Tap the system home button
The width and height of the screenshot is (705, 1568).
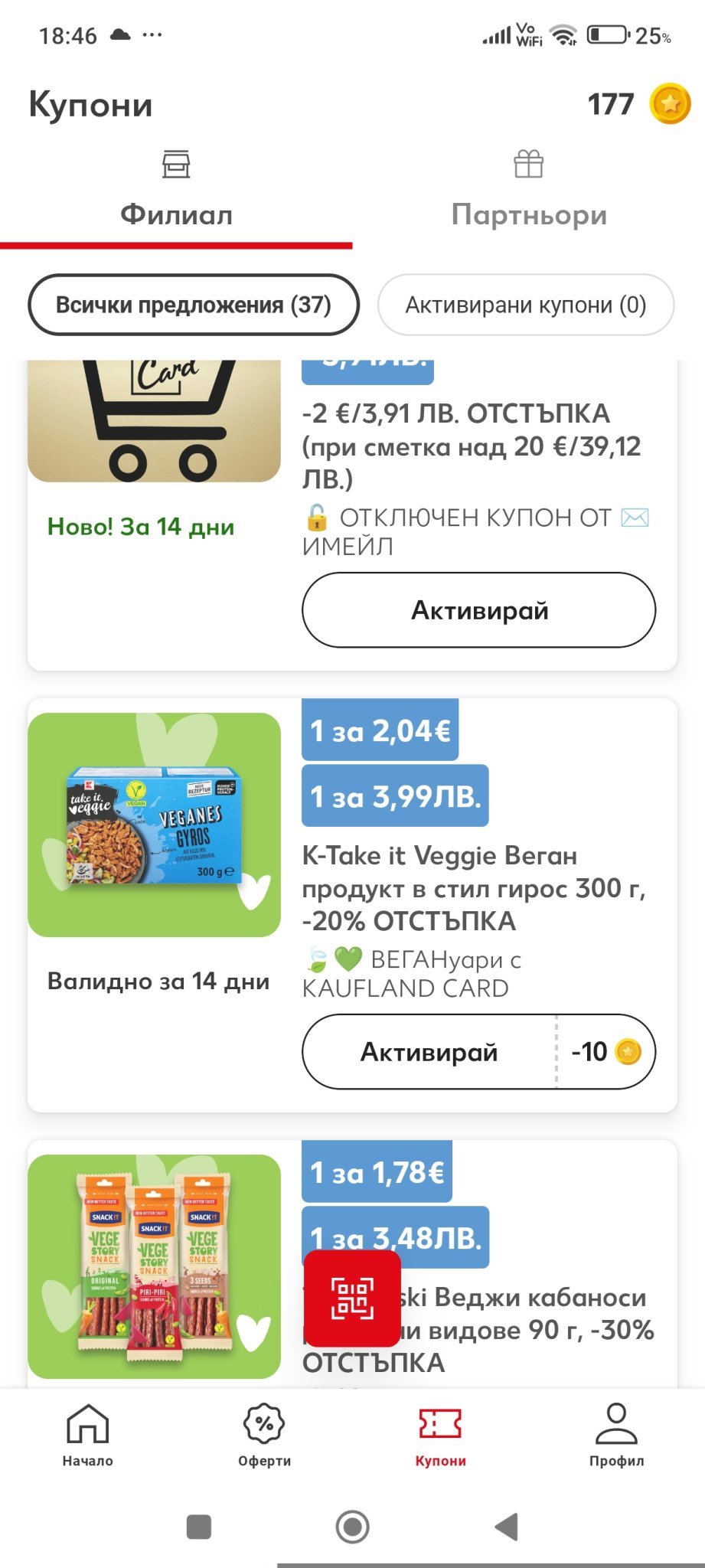click(352, 1527)
